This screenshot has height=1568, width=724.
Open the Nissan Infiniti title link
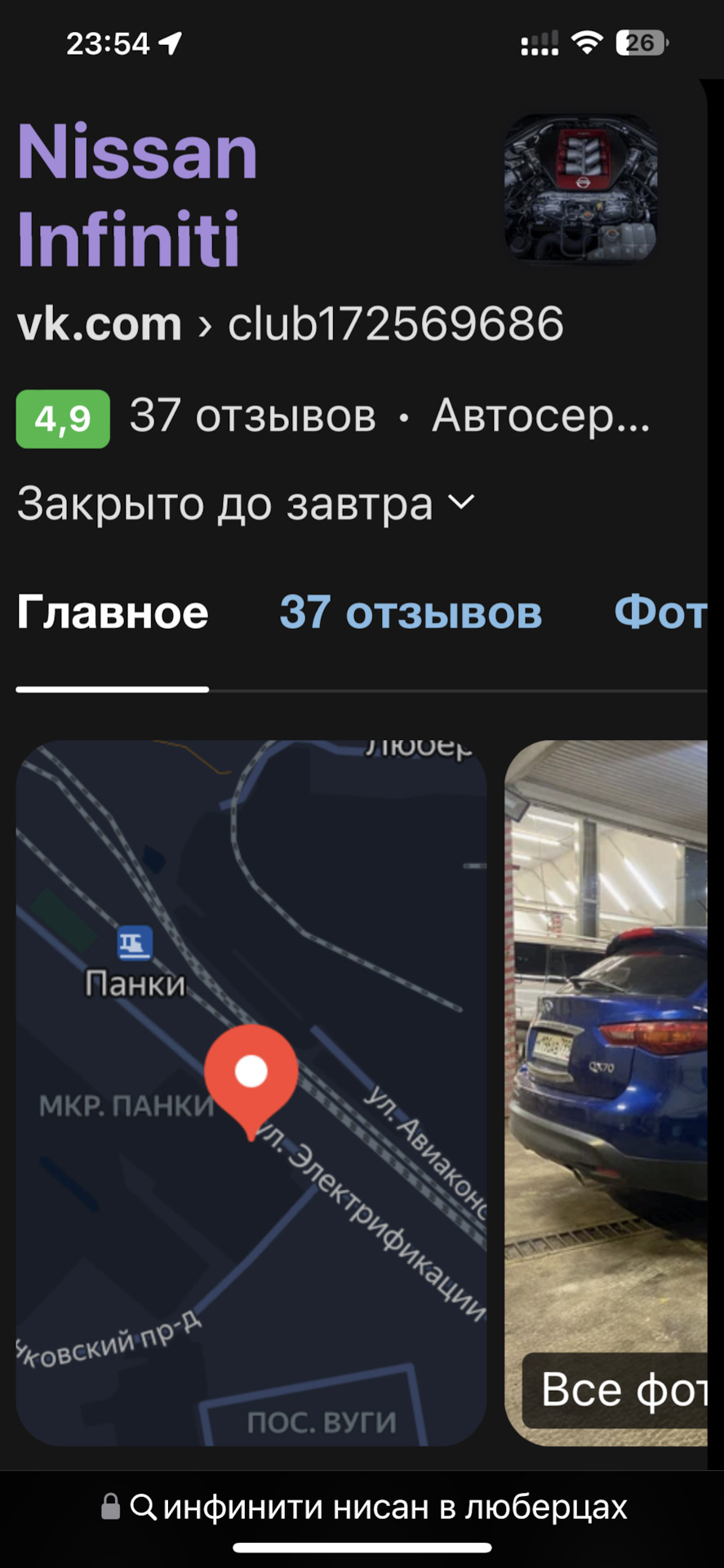137,194
